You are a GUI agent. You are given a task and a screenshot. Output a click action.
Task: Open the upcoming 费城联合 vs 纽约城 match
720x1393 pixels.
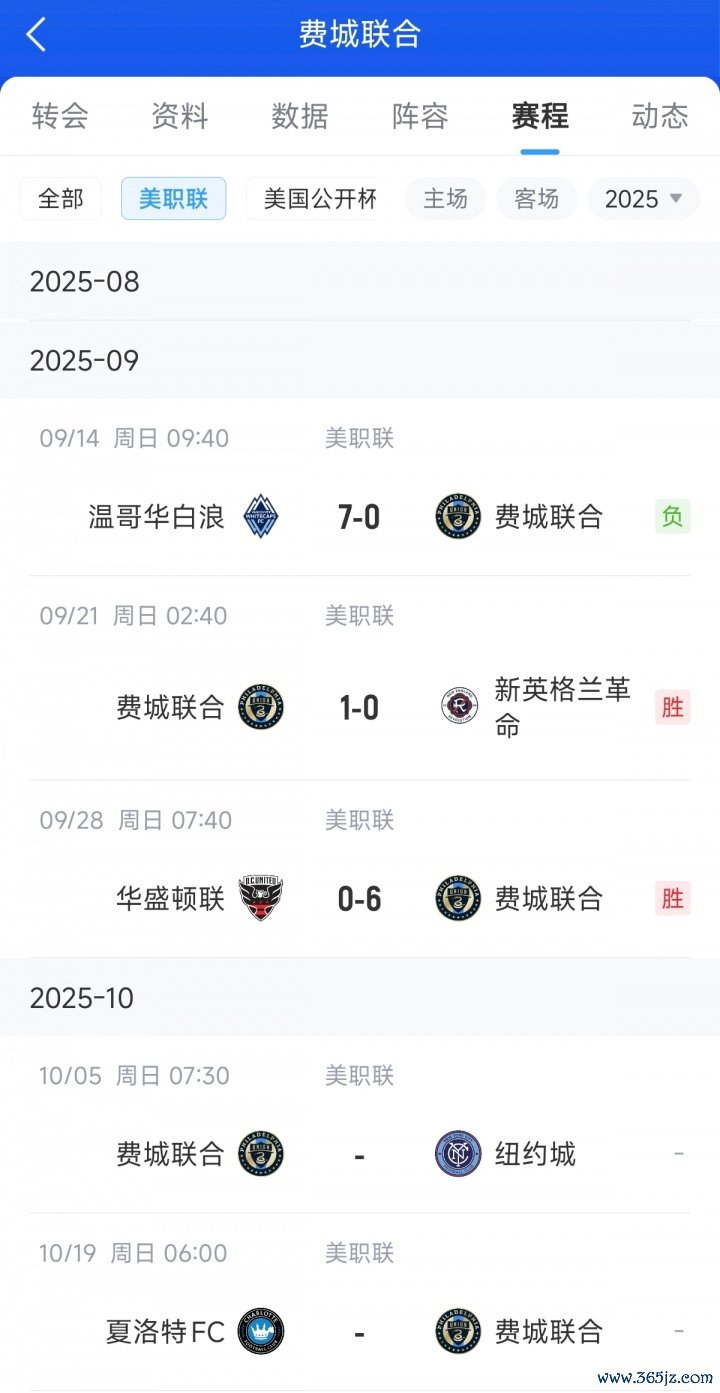(360, 1155)
